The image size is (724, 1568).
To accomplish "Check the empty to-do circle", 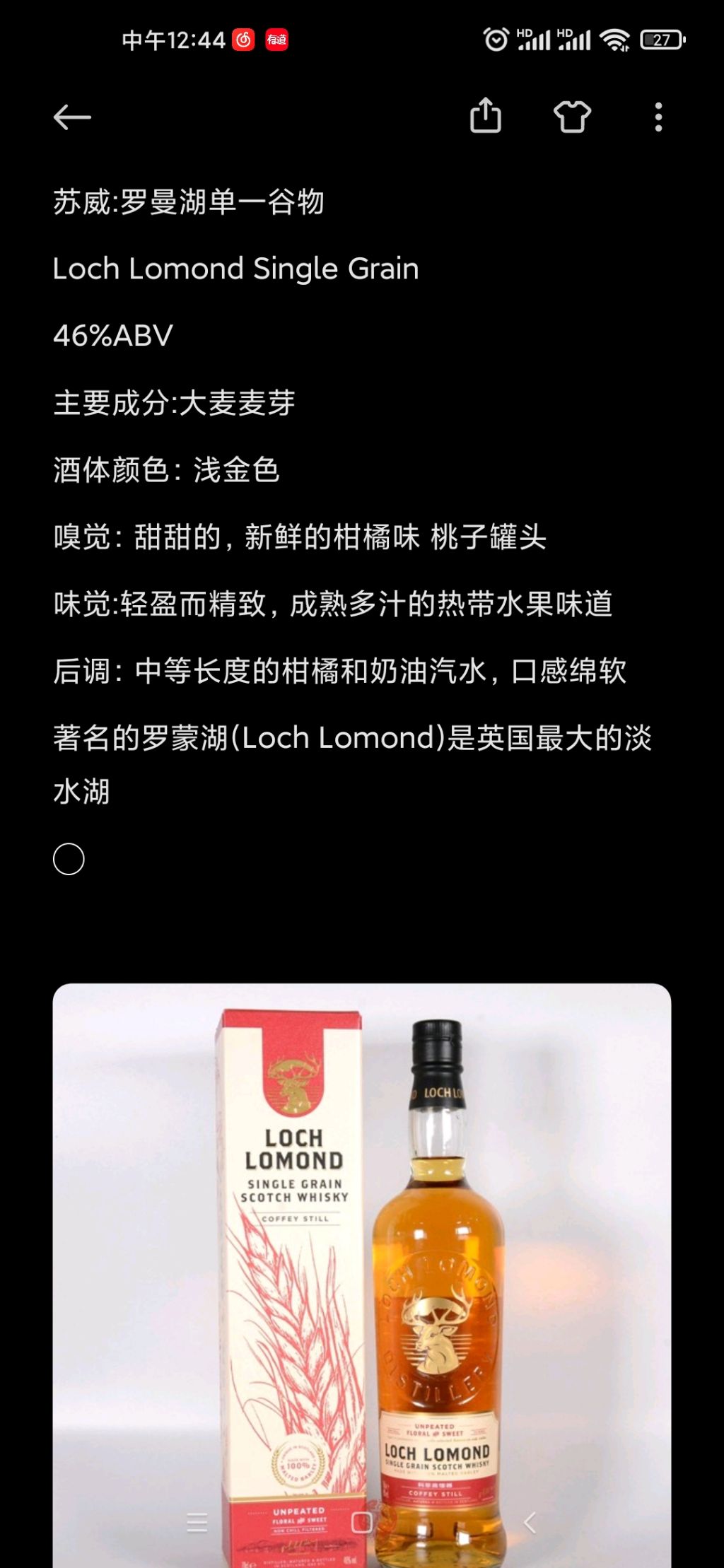I will (x=69, y=859).
